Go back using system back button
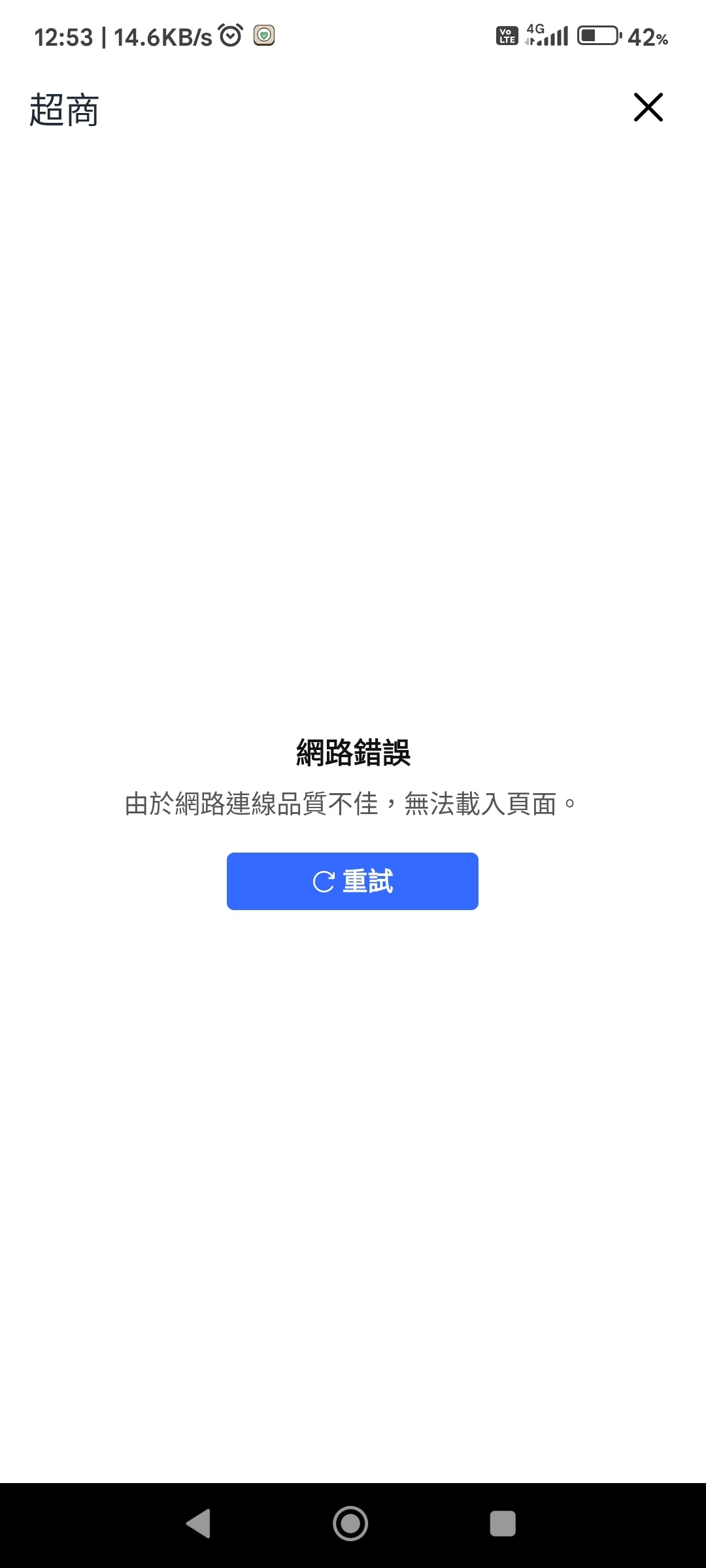This screenshot has width=706, height=1568. (199, 1524)
